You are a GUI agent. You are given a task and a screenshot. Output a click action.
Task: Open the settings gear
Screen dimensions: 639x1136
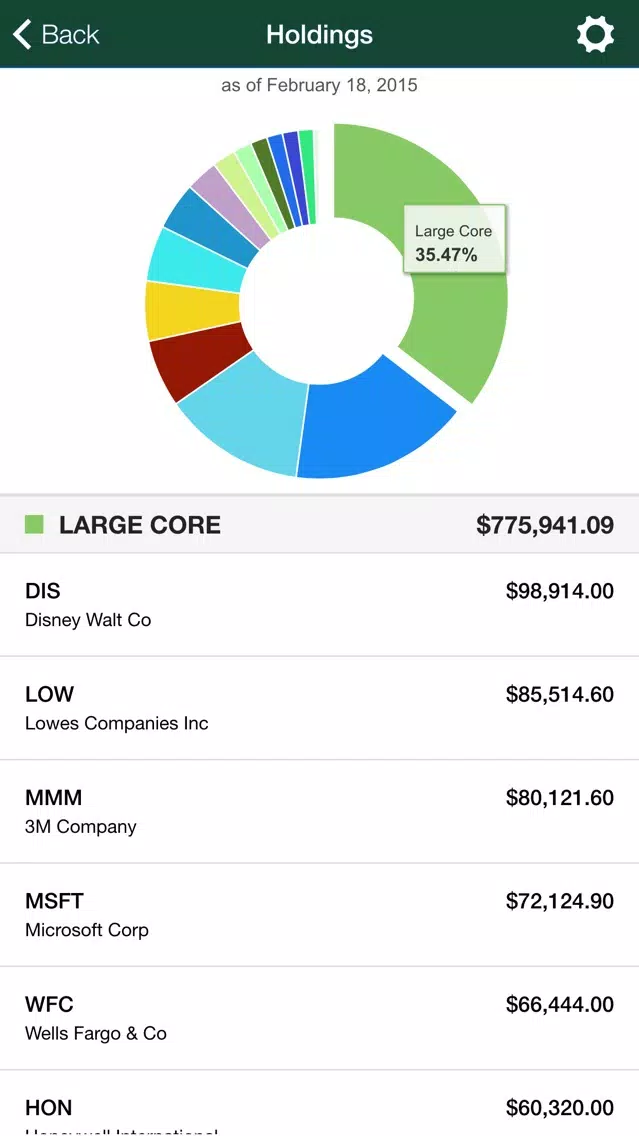[x=595, y=34]
